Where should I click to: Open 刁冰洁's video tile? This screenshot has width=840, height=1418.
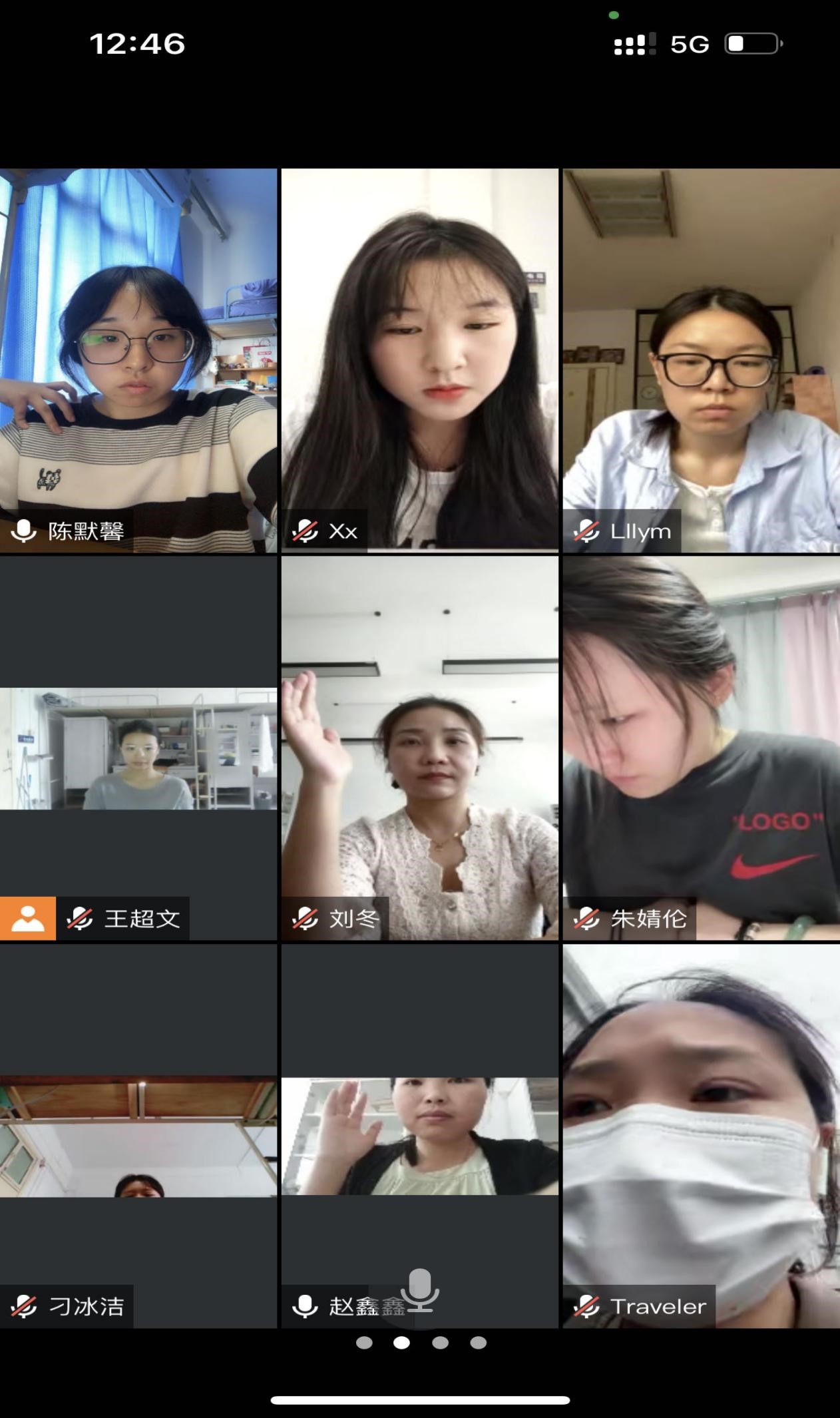coord(138,1136)
